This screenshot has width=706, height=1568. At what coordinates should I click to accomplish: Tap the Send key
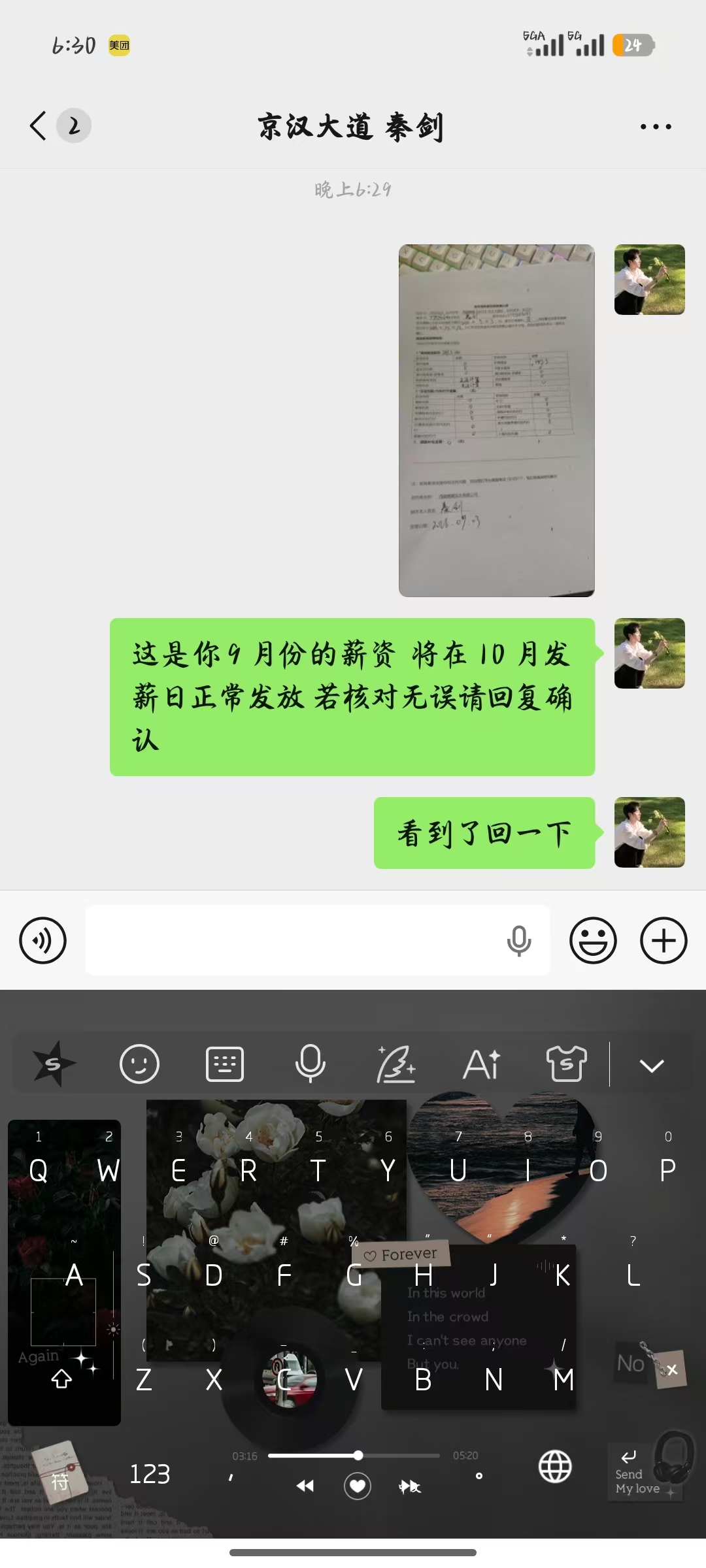(638, 1473)
